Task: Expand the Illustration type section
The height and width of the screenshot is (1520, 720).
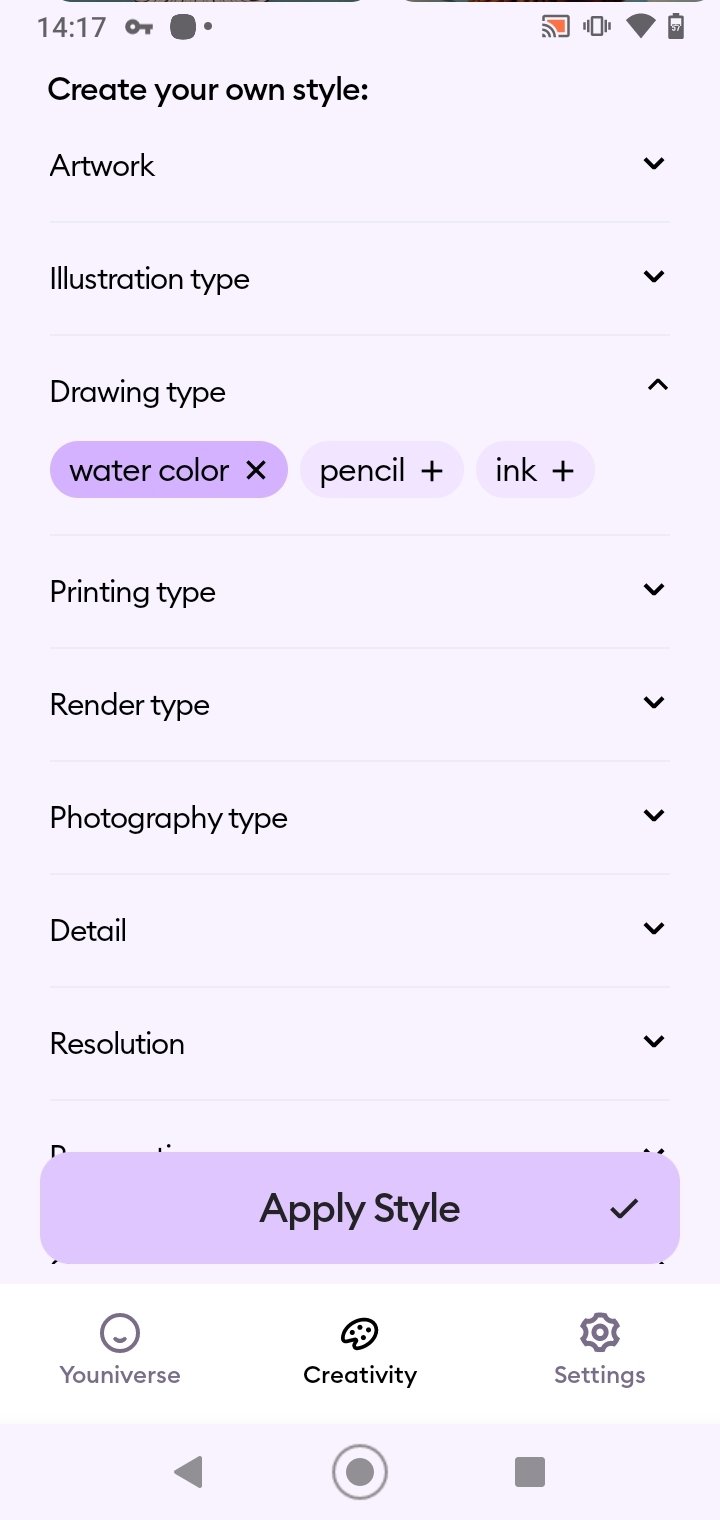Action: [360, 278]
